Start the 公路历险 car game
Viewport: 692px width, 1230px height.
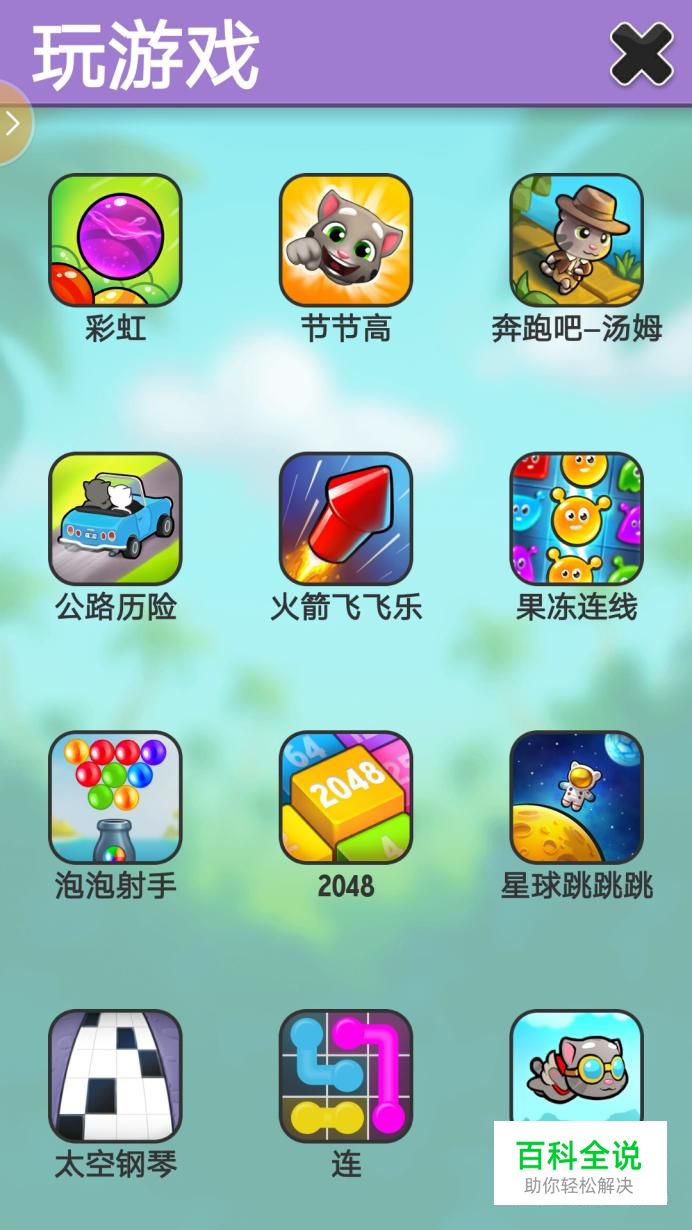115,519
